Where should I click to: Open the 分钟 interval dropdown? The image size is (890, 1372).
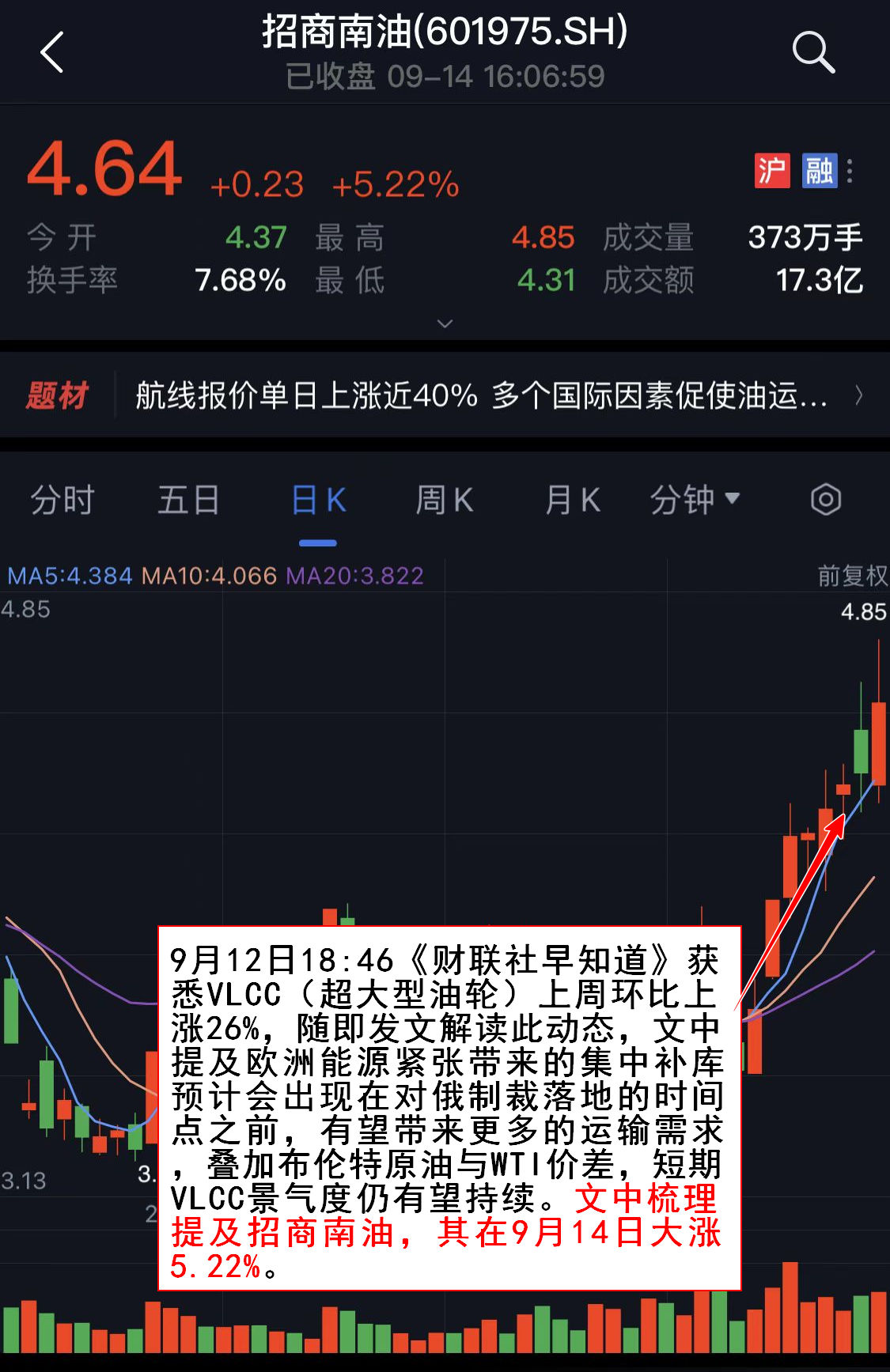coord(694,501)
